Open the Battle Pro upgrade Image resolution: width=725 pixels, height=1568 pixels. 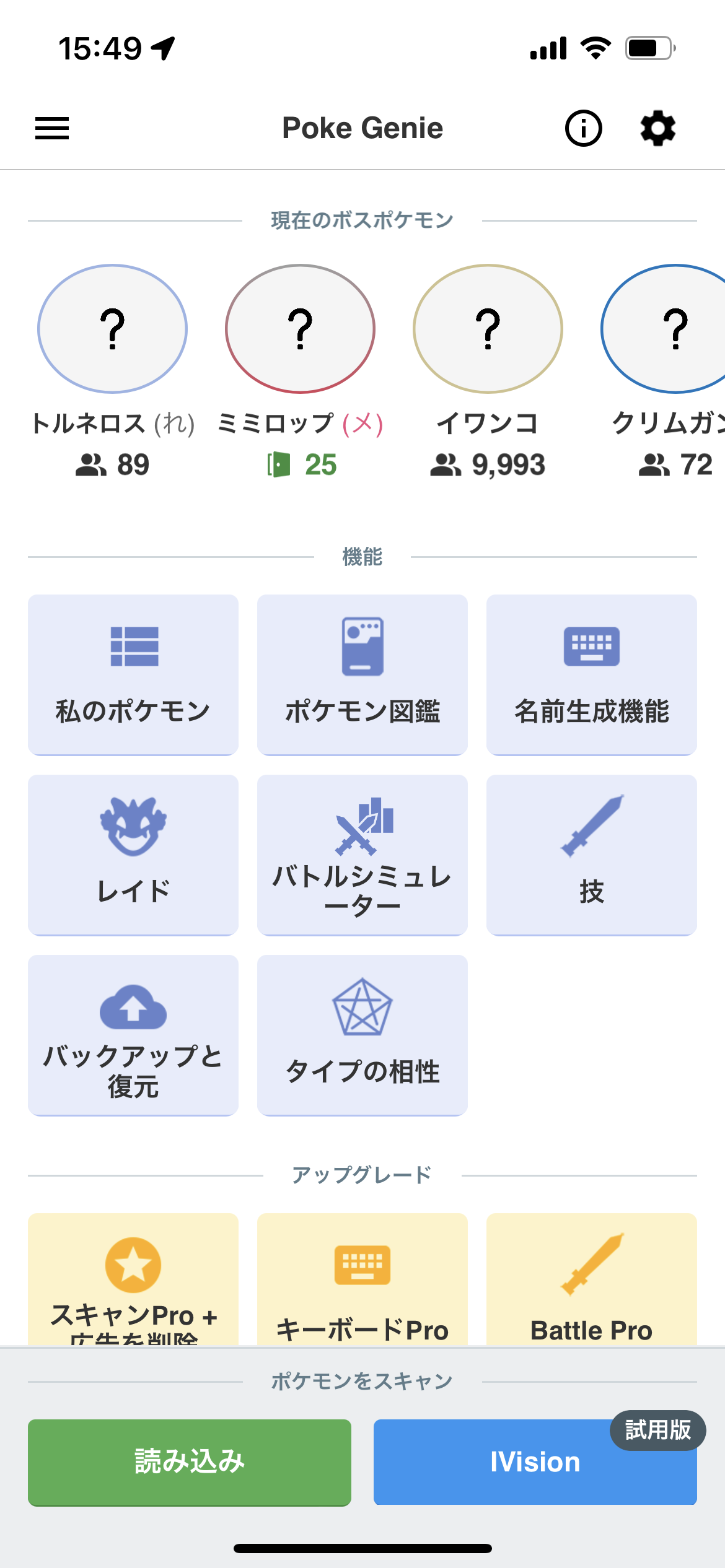click(592, 1279)
